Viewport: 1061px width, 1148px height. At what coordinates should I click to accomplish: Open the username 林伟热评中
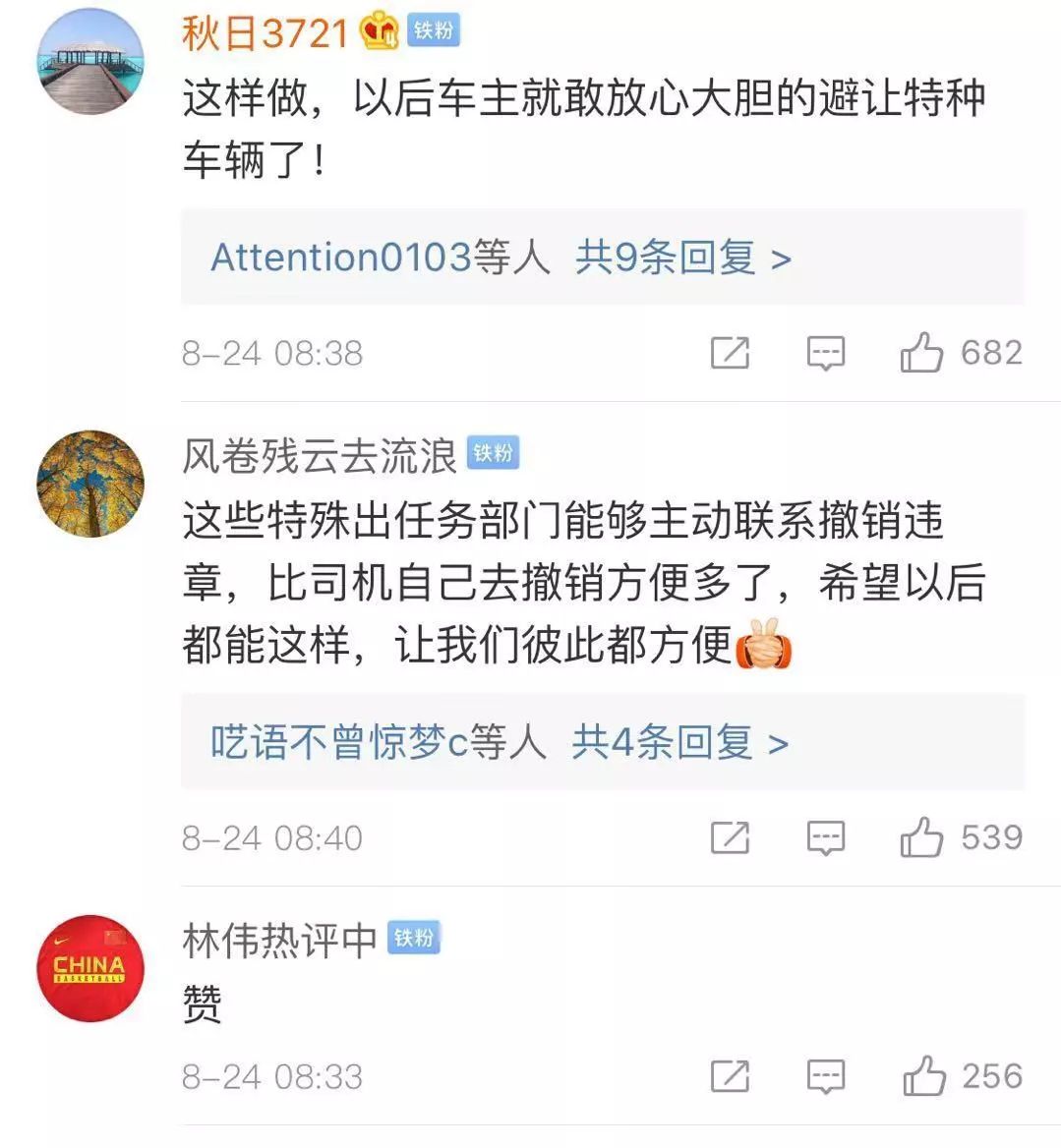point(279,941)
